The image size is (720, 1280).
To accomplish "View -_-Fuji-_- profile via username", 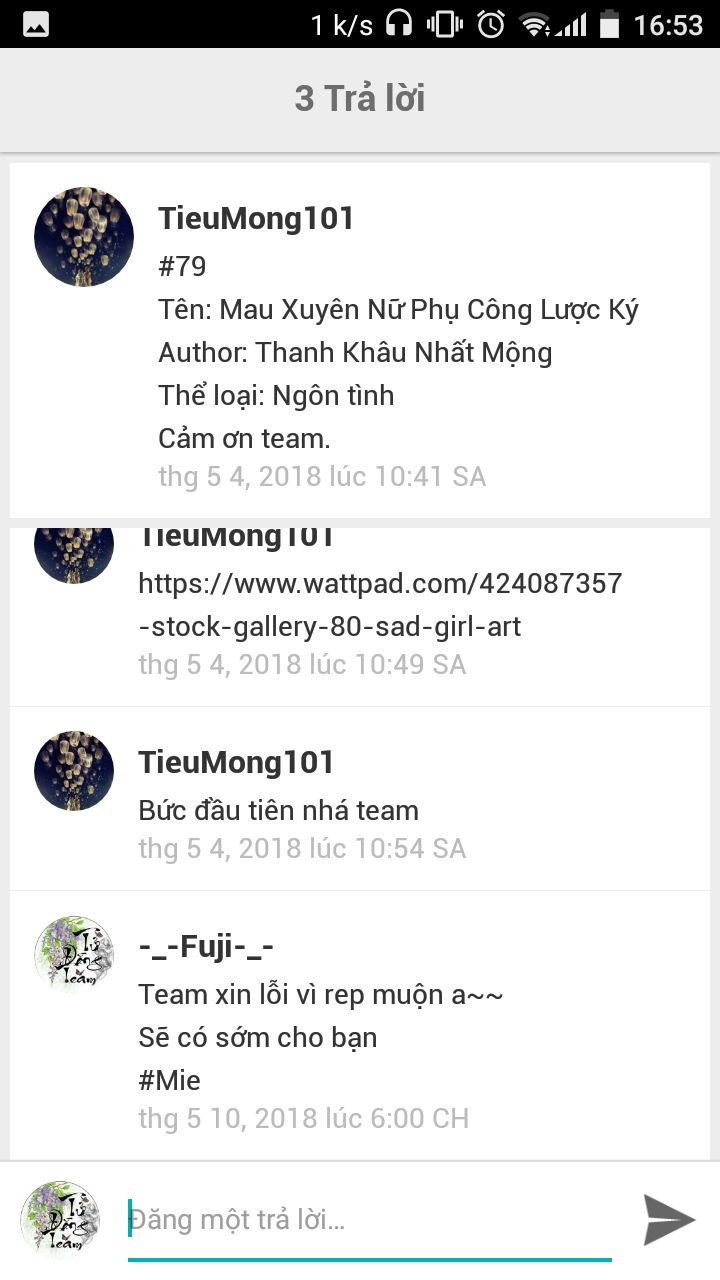I will click(x=206, y=946).
